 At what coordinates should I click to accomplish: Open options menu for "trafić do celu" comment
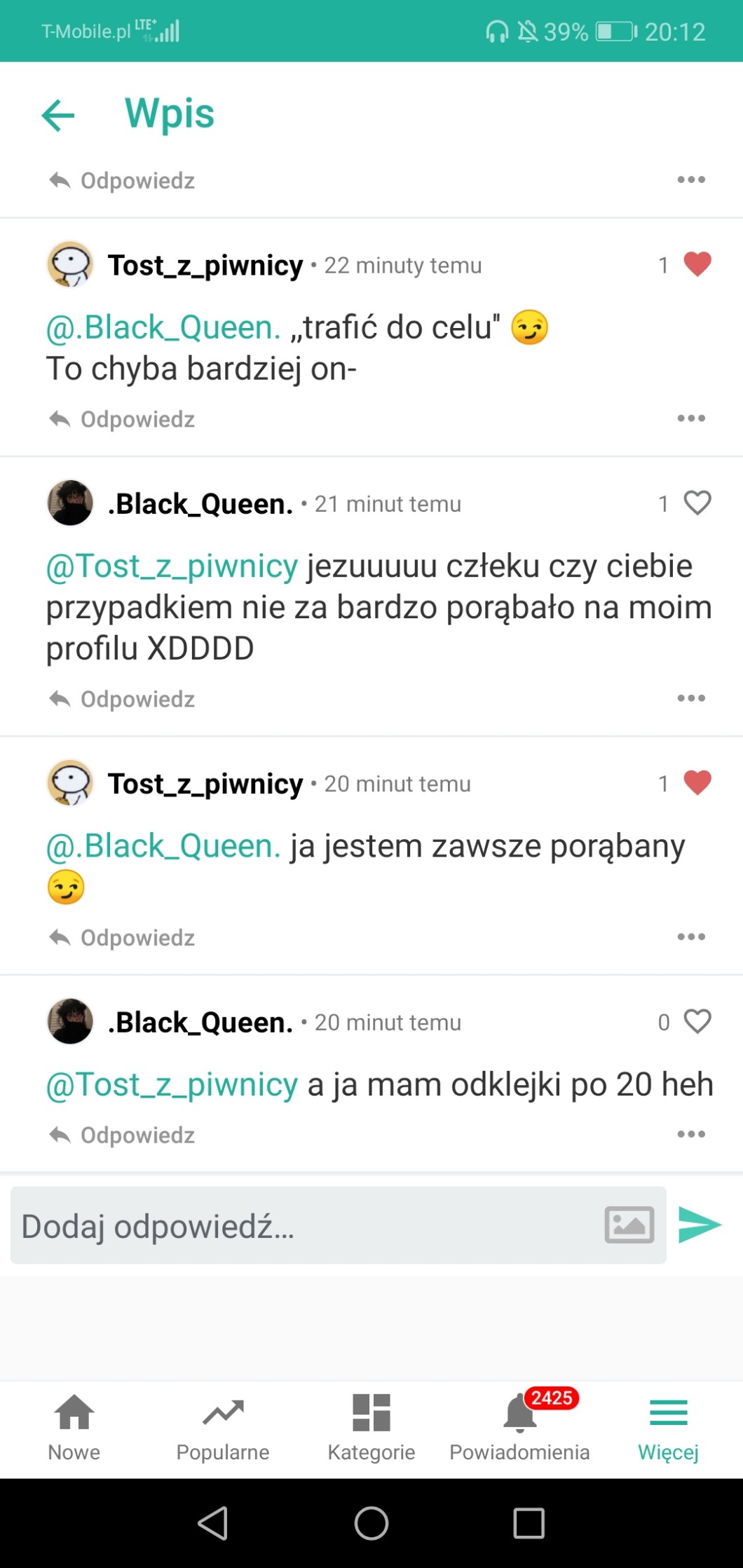click(x=690, y=418)
